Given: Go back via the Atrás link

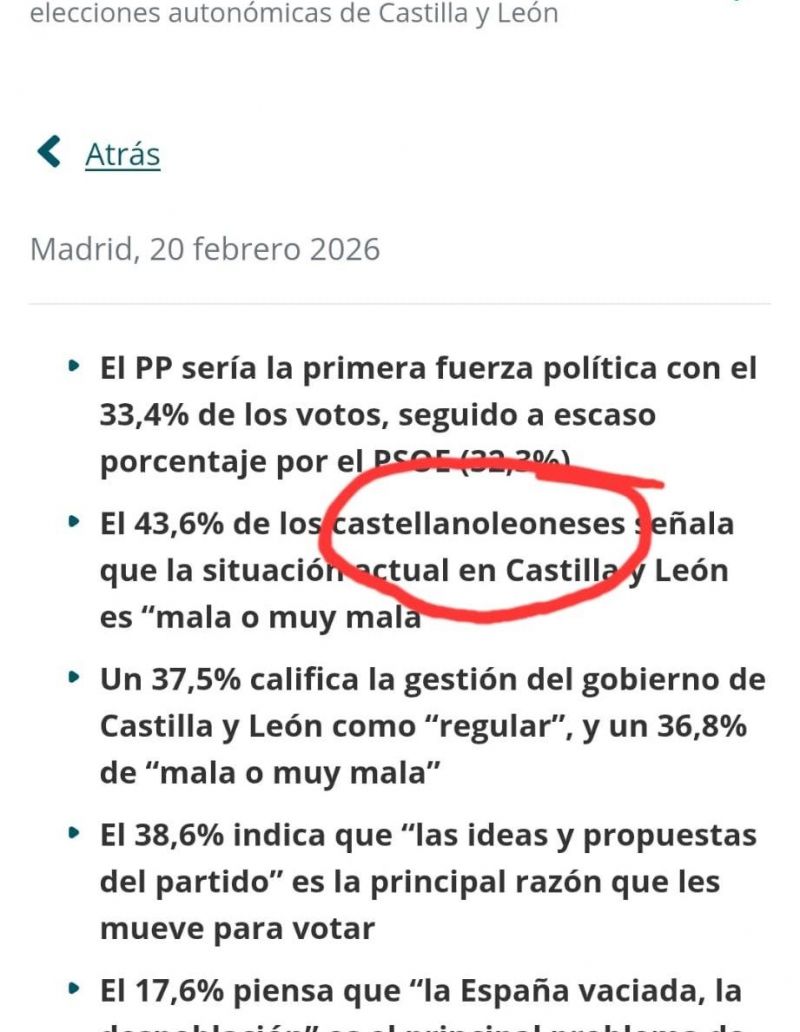Looking at the screenshot, I should (122, 154).
